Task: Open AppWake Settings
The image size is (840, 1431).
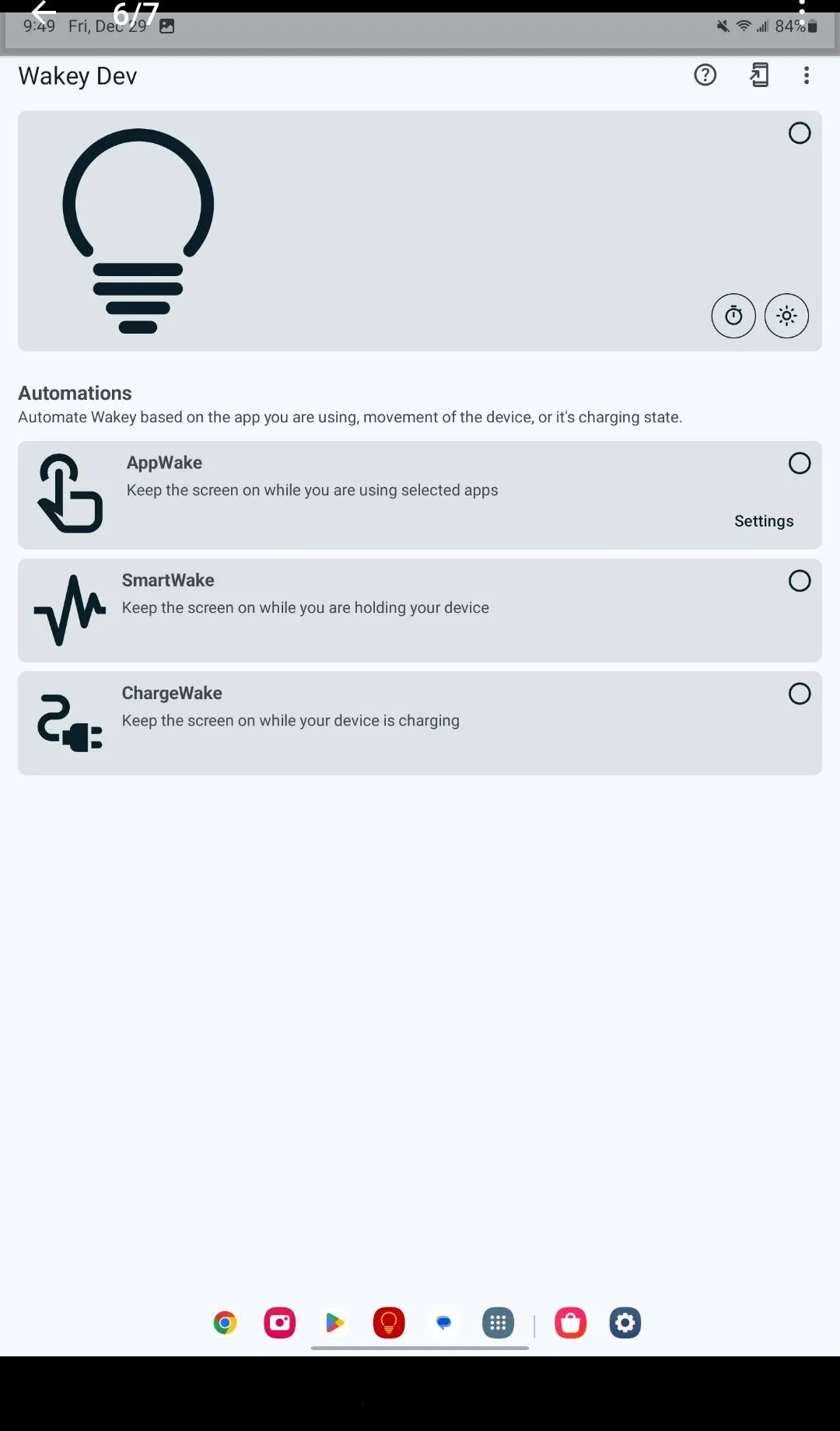Action: click(x=764, y=521)
